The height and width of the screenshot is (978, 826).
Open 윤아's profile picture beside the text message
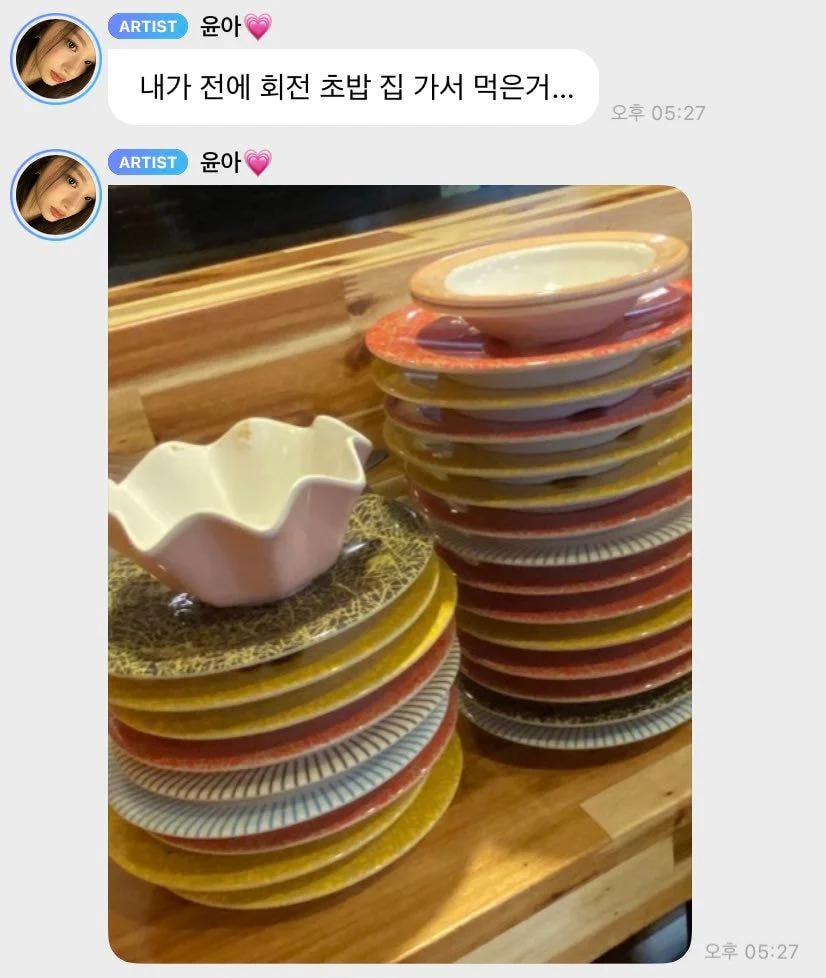(56, 59)
